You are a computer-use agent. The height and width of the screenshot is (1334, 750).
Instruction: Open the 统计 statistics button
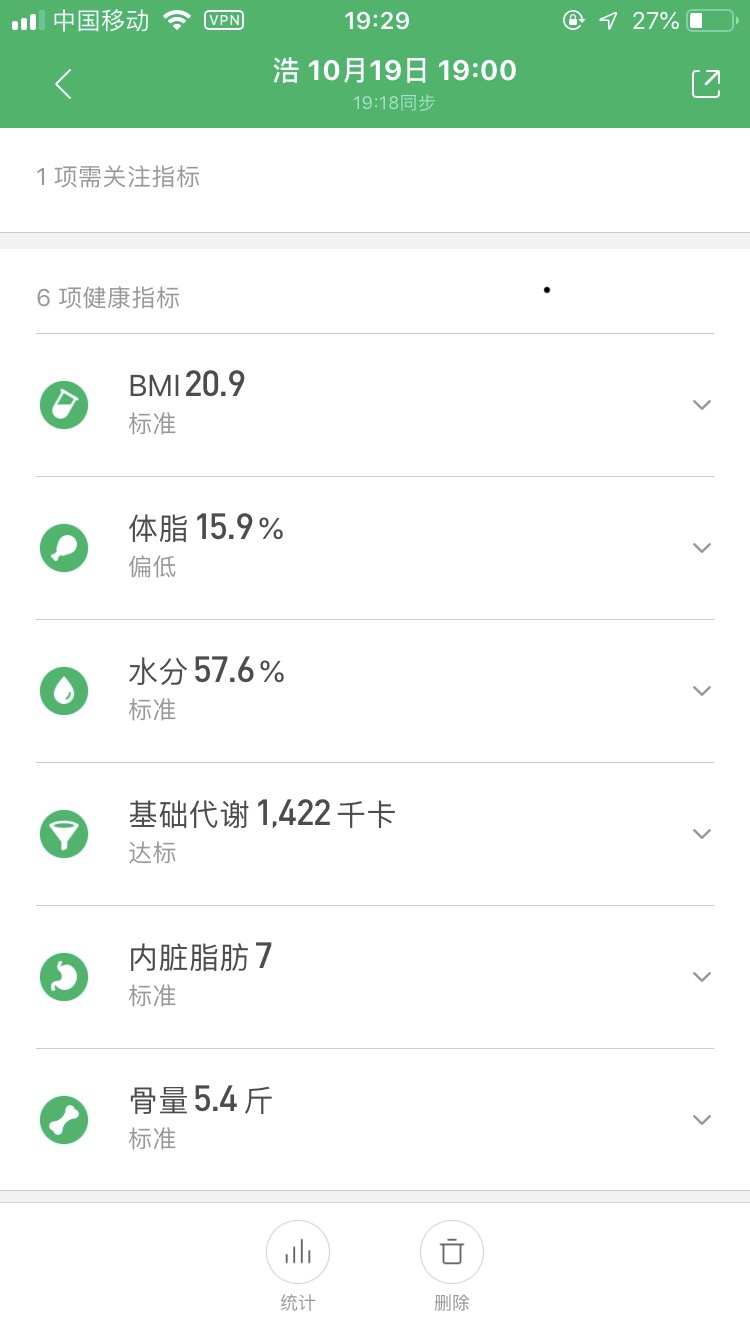298,1266
